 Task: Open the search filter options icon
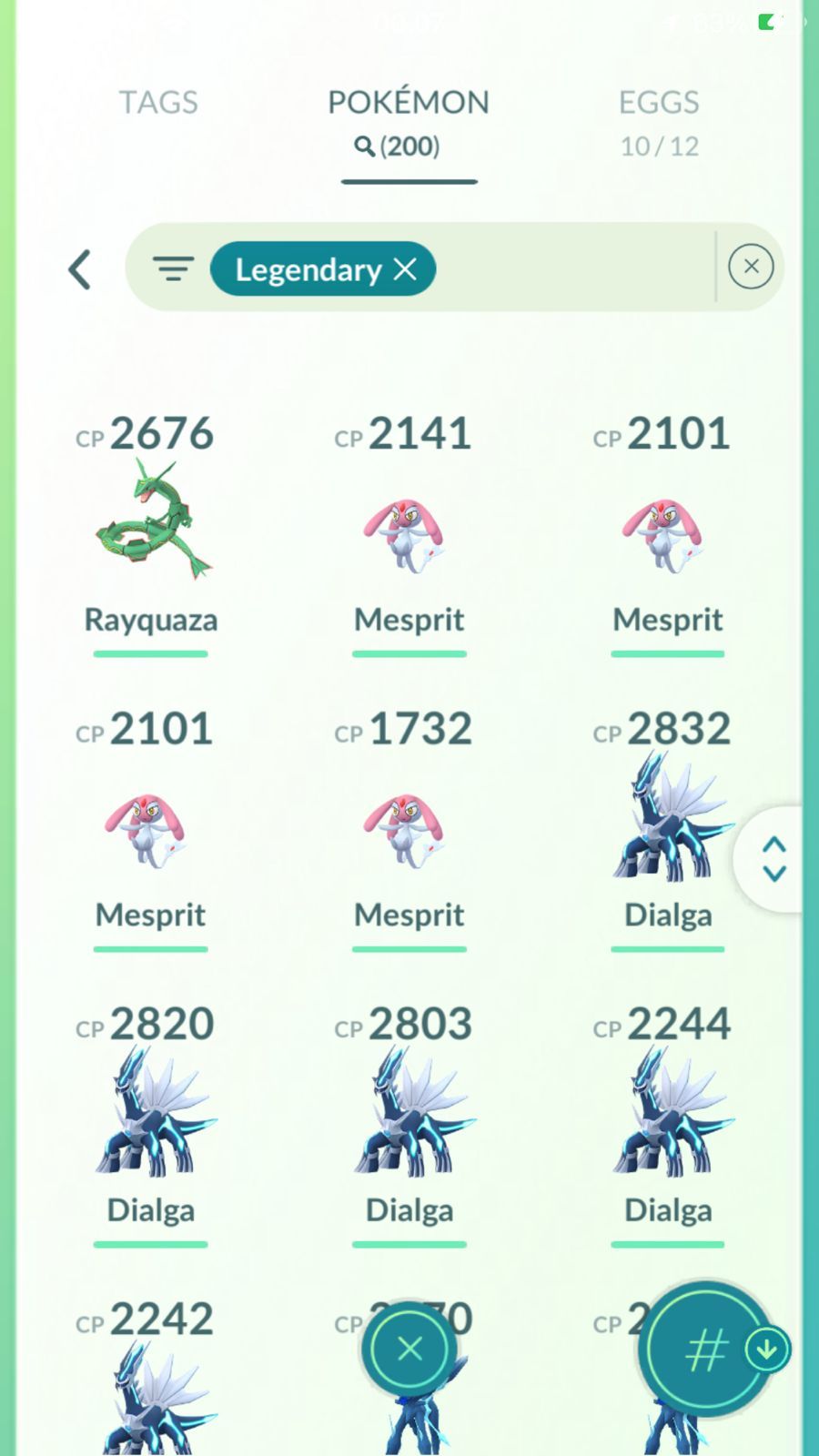pyautogui.click(x=173, y=269)
